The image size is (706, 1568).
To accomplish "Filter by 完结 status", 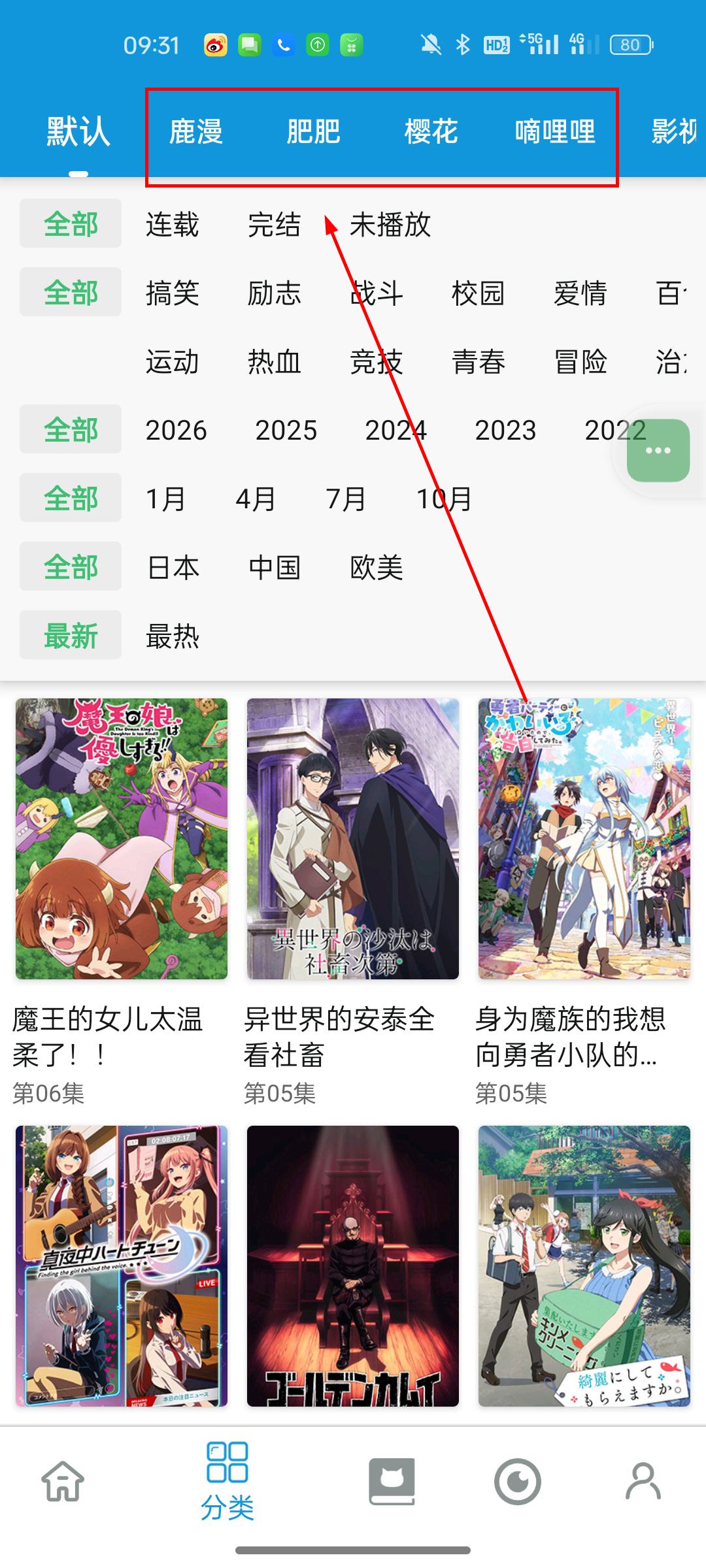I will pos(274,224).
